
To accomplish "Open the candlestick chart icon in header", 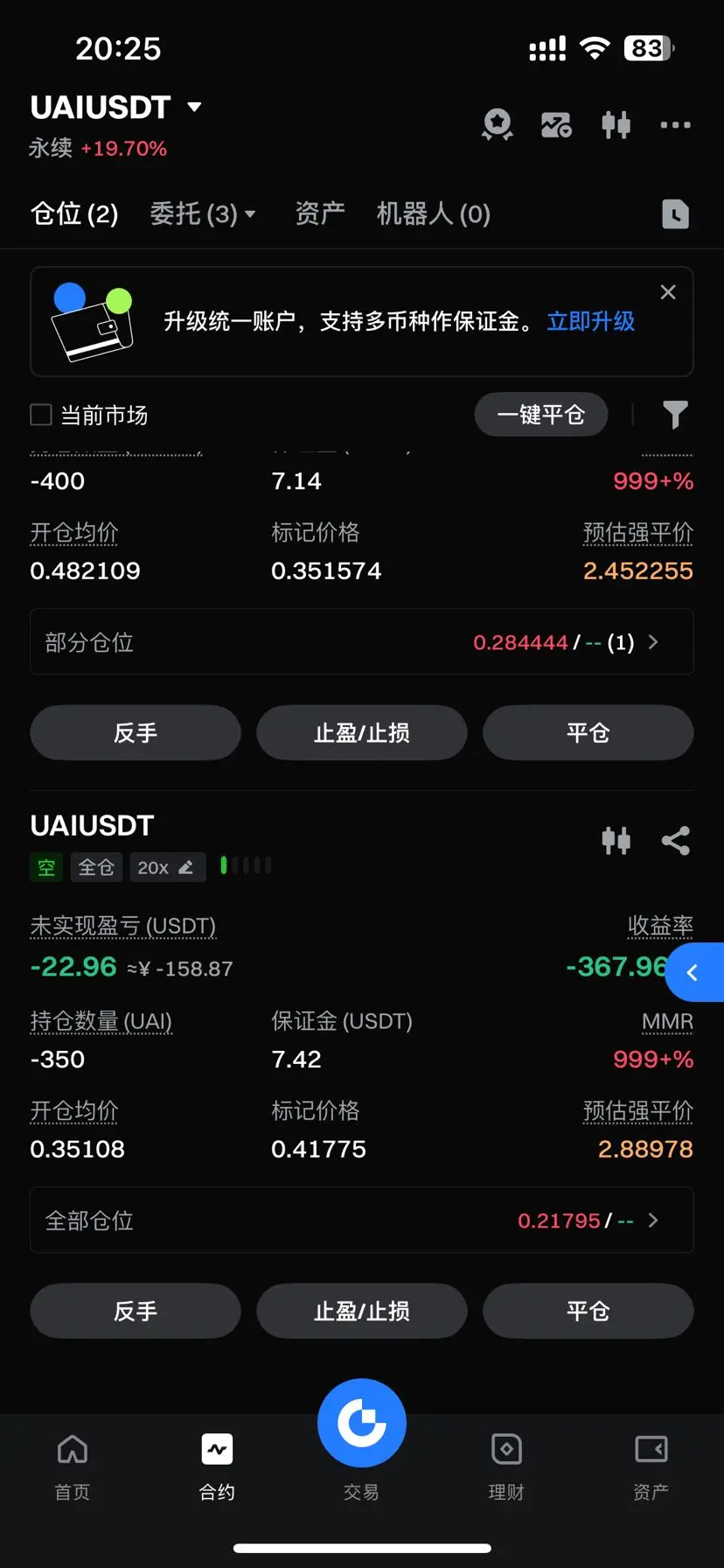I will (616, 125).
